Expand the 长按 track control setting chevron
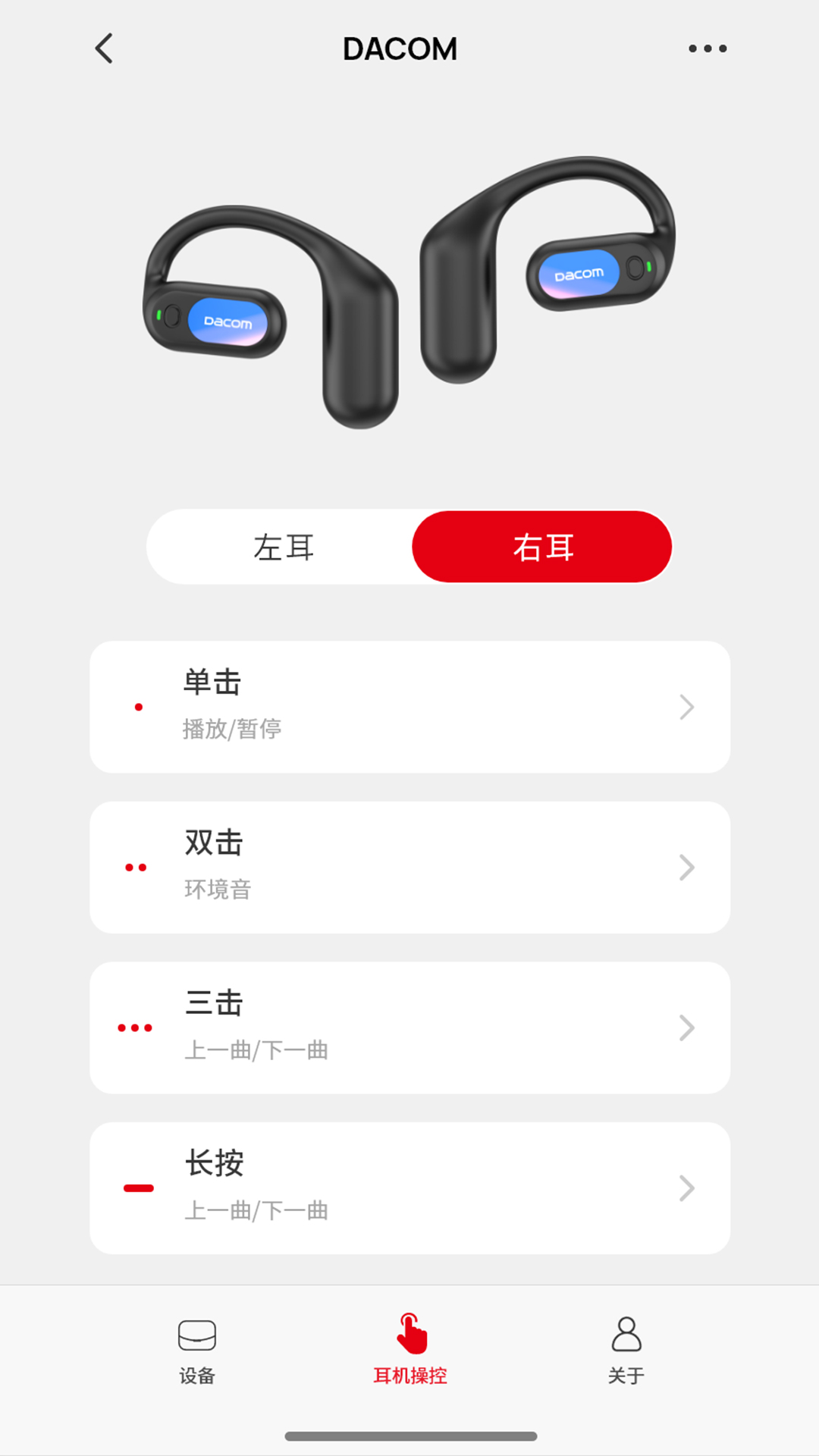The width and height of the screenshot is (819, 1456). [685, 1188]
